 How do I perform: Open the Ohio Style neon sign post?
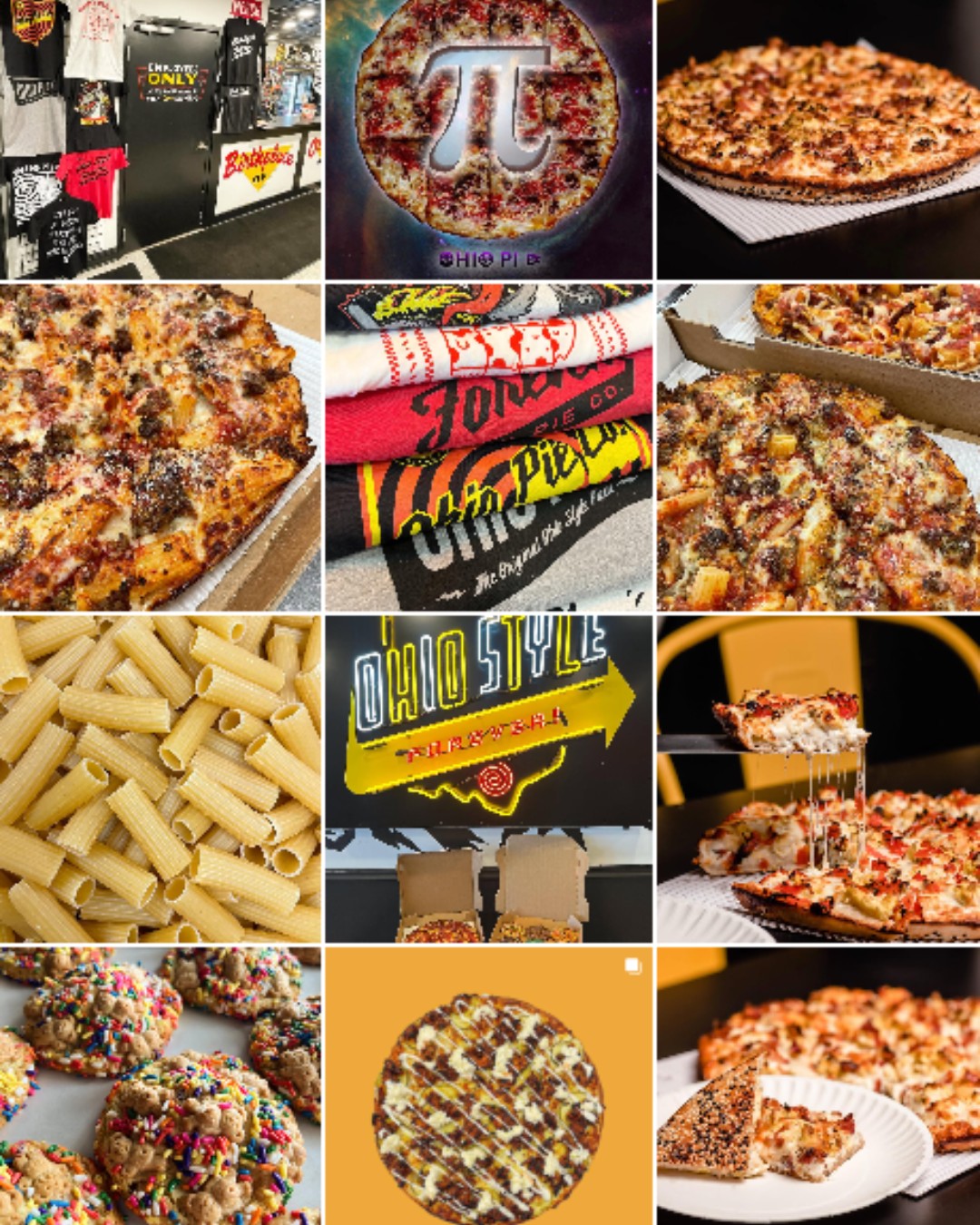pos(488,779)
